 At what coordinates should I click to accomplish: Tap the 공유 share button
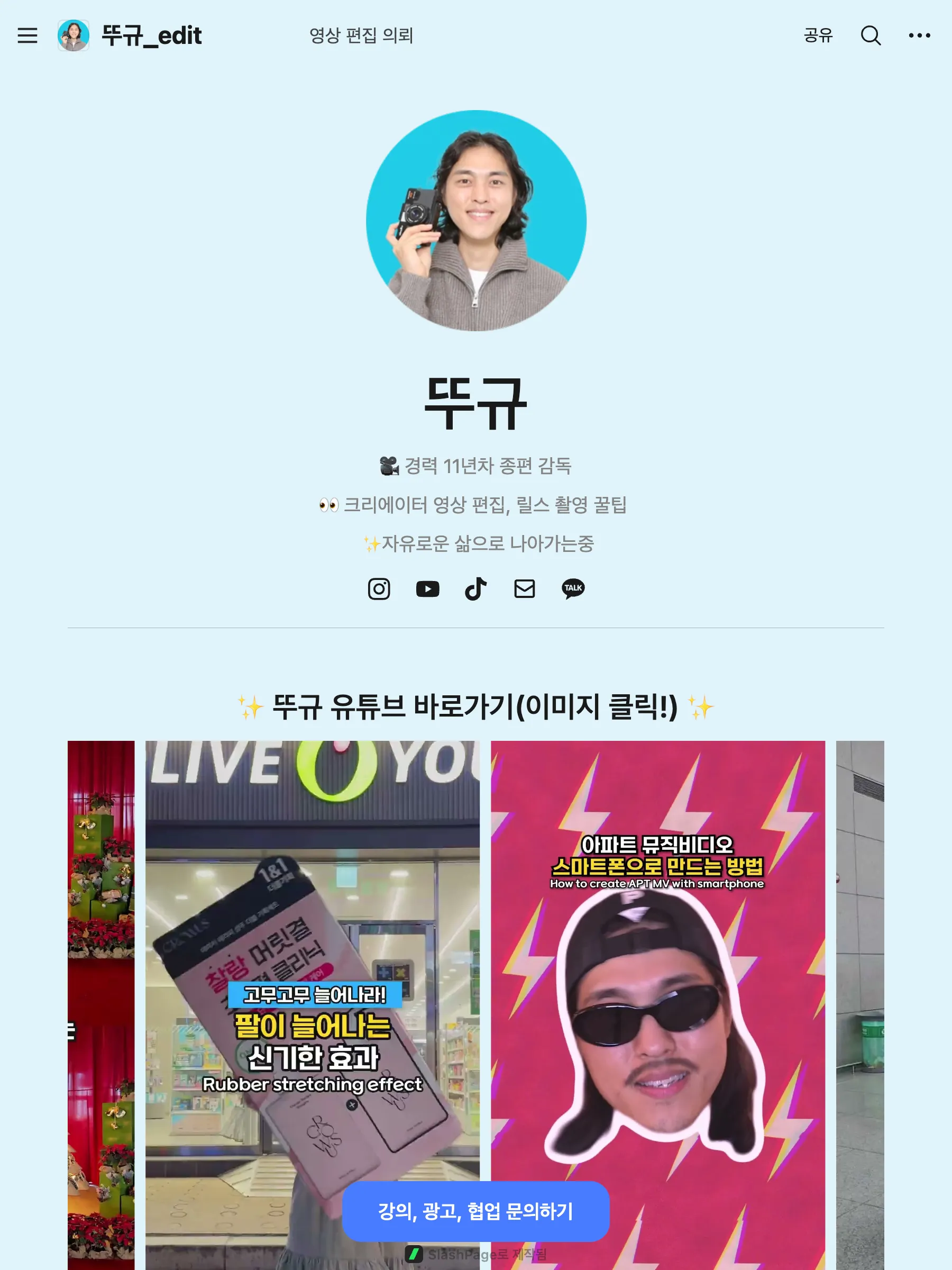point(818,35)
